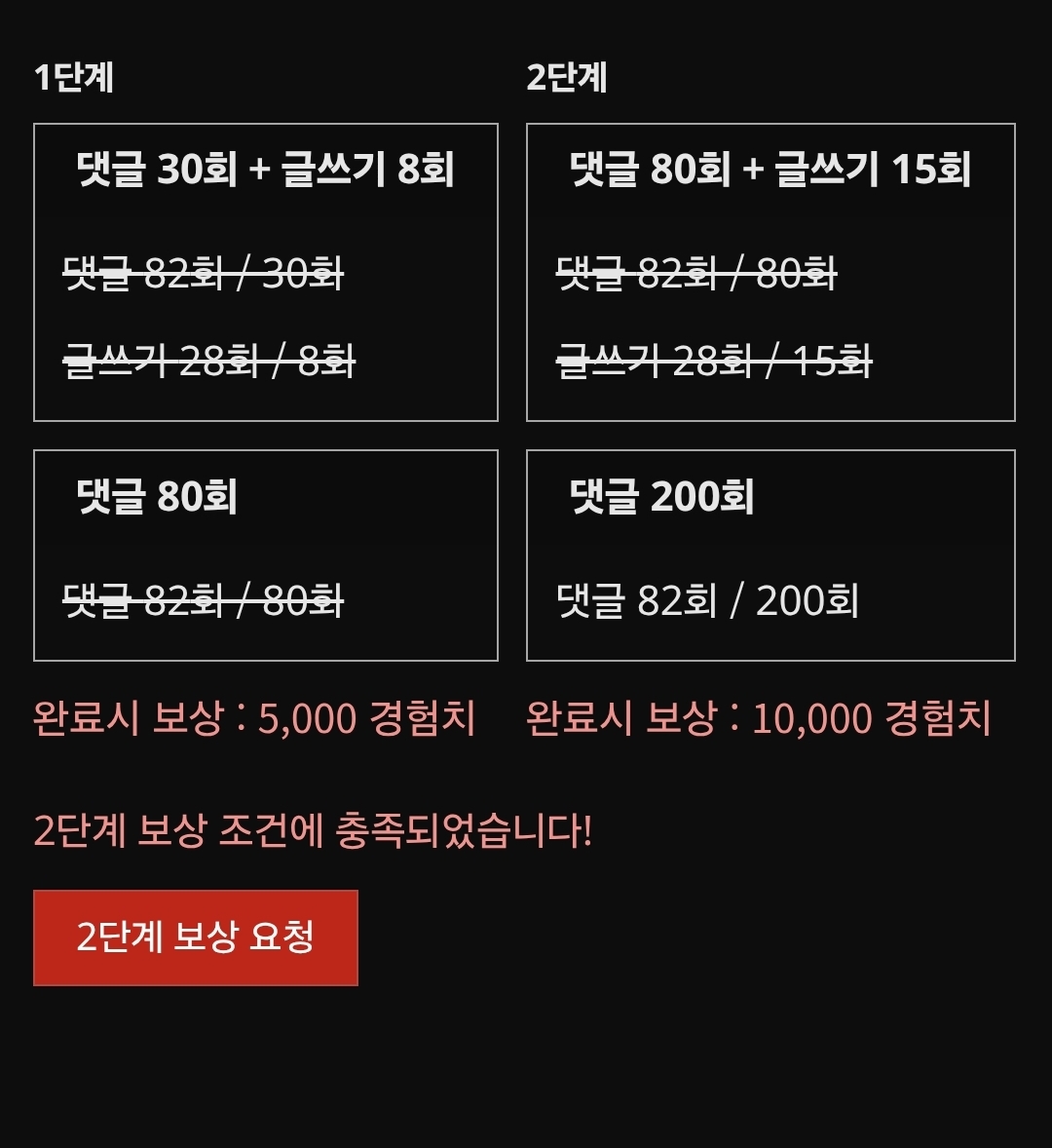1052x1148 pixels.
Task: Tap the 2단계 보상 요청 button
Action: coord(196,938)
